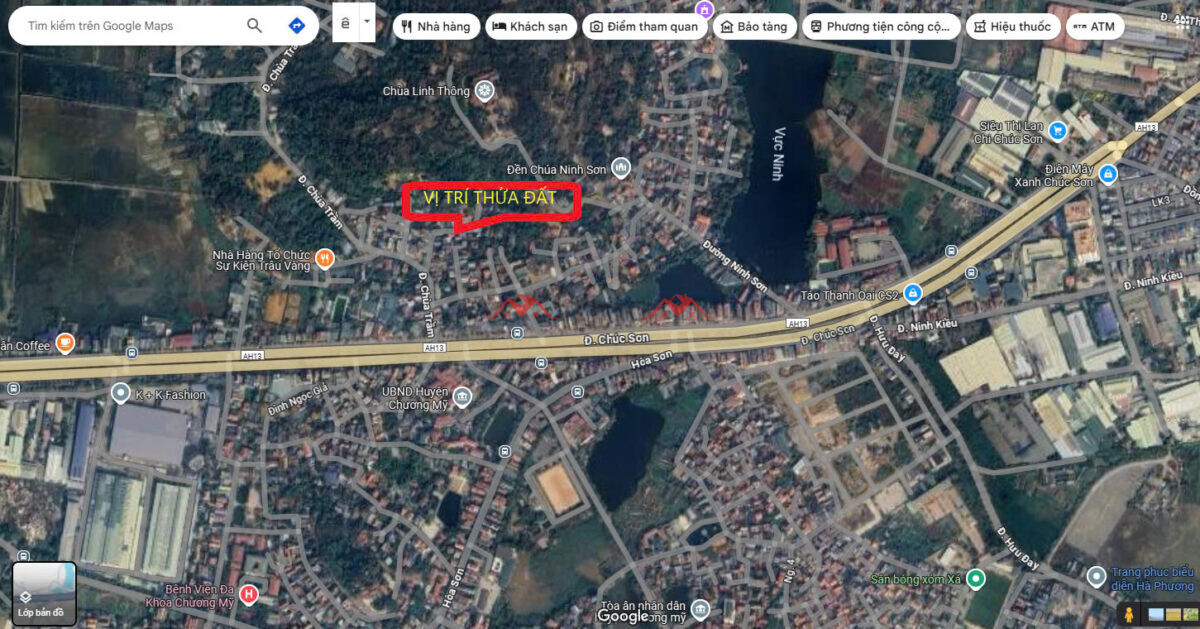
Task: Open Bệnh Viện Đa Khoa Chương Mỹ marker
Action: click(249, 594)
